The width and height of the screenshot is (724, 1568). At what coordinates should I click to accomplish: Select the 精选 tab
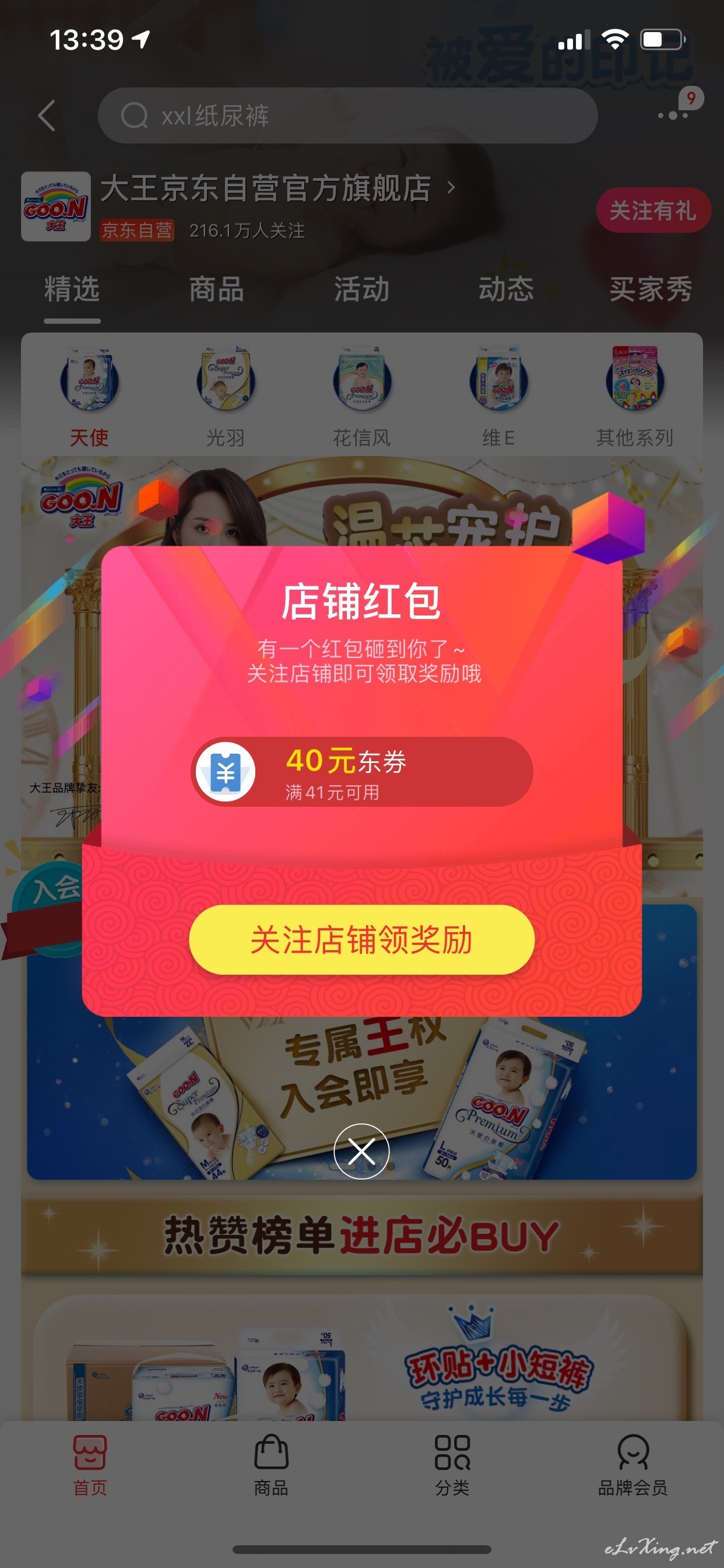point(72,289)
